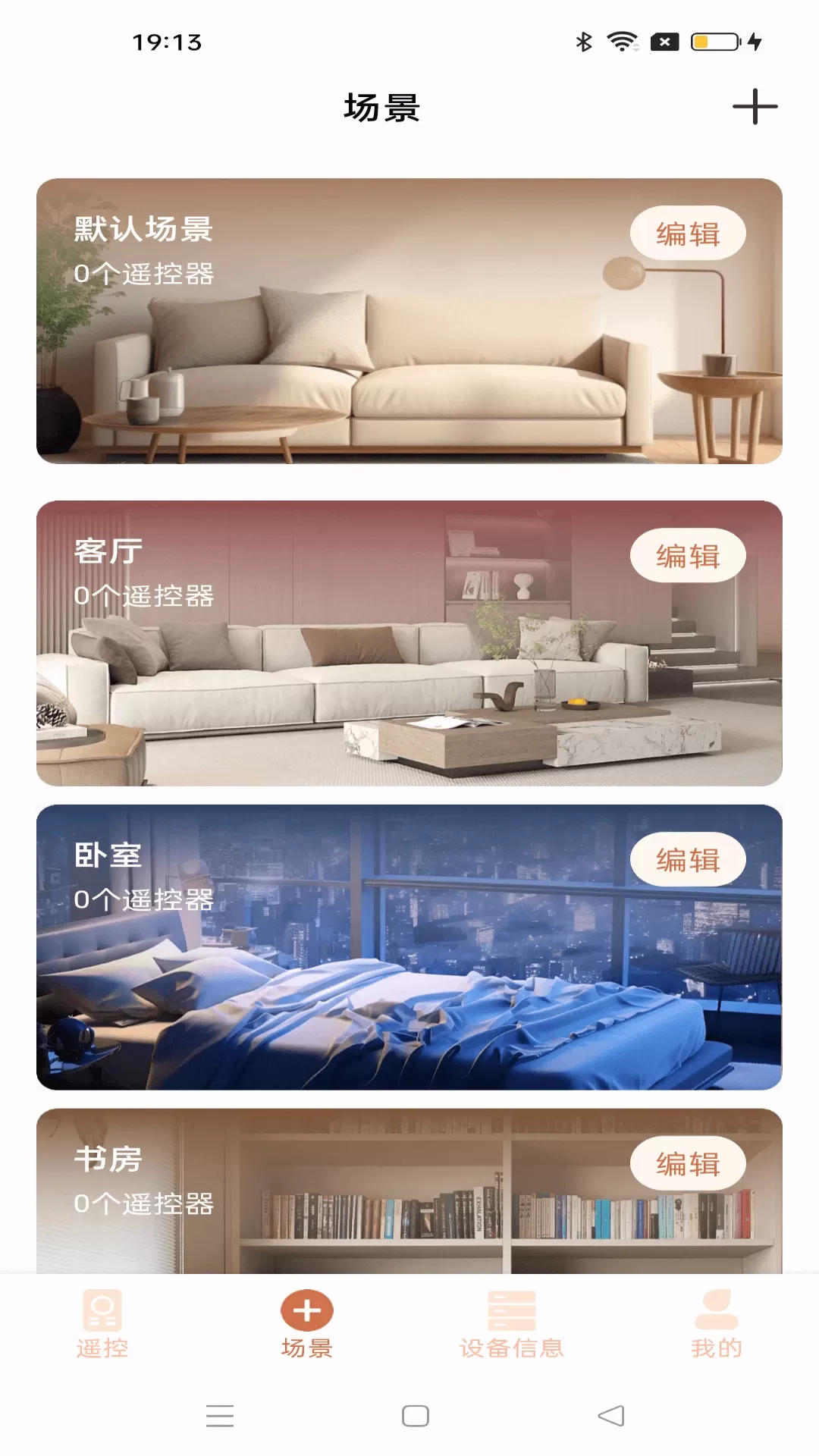Open the 书房 scene card
Screen dimensions: 819x1456
[x=409, y=1191]
